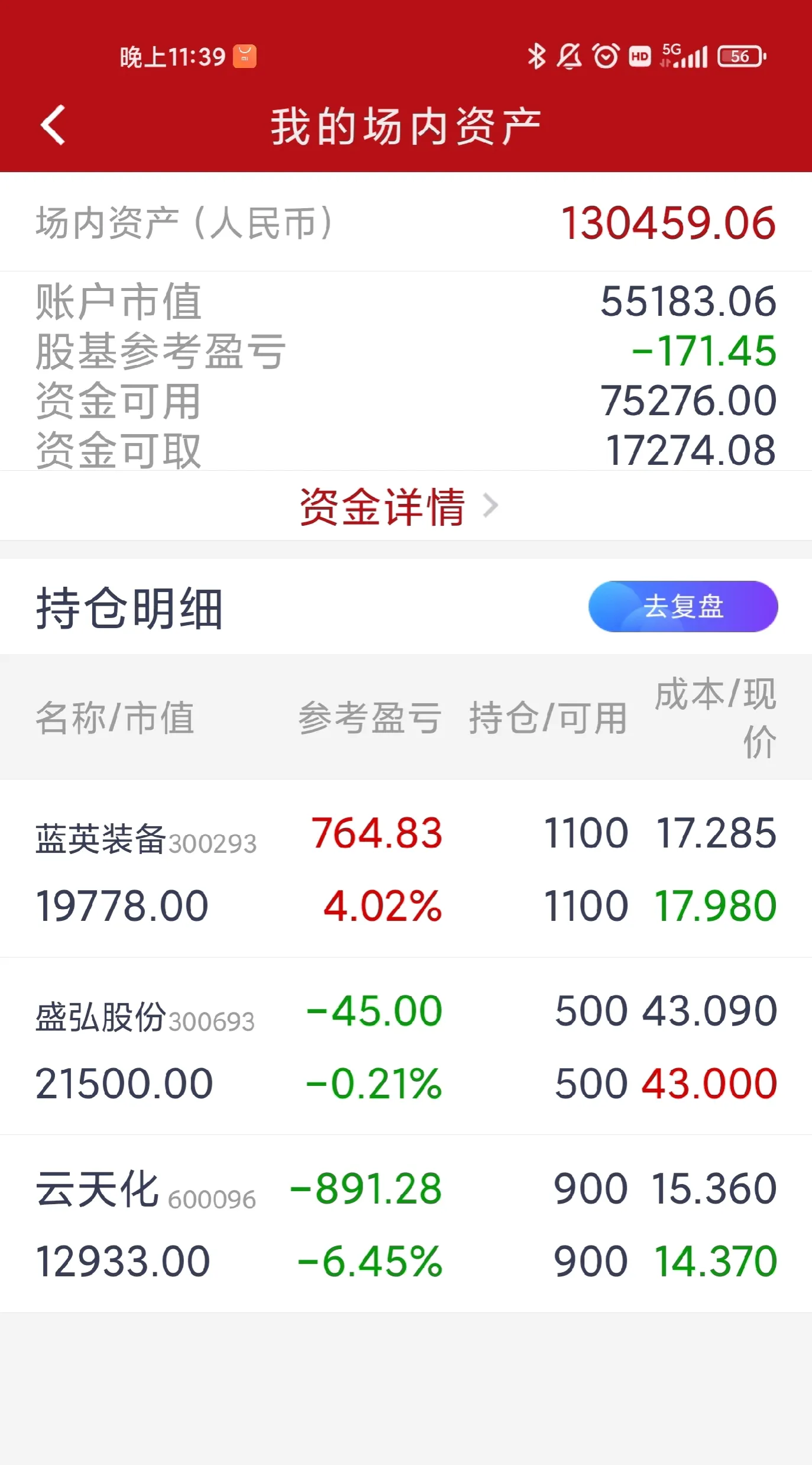Open the 盛弘股份 300693 holding row
The height and width of the screenshot is (1465, 812).
click(x=406, y=1046)
